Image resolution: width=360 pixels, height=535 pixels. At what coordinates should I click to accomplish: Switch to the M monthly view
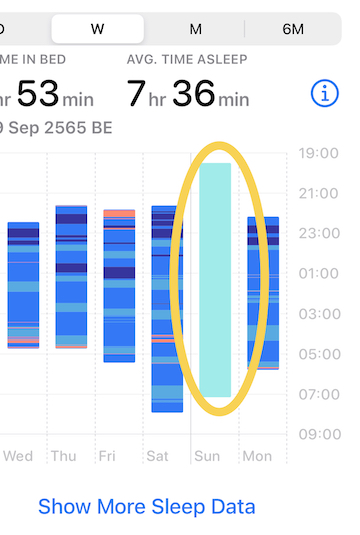pos(195,29)
